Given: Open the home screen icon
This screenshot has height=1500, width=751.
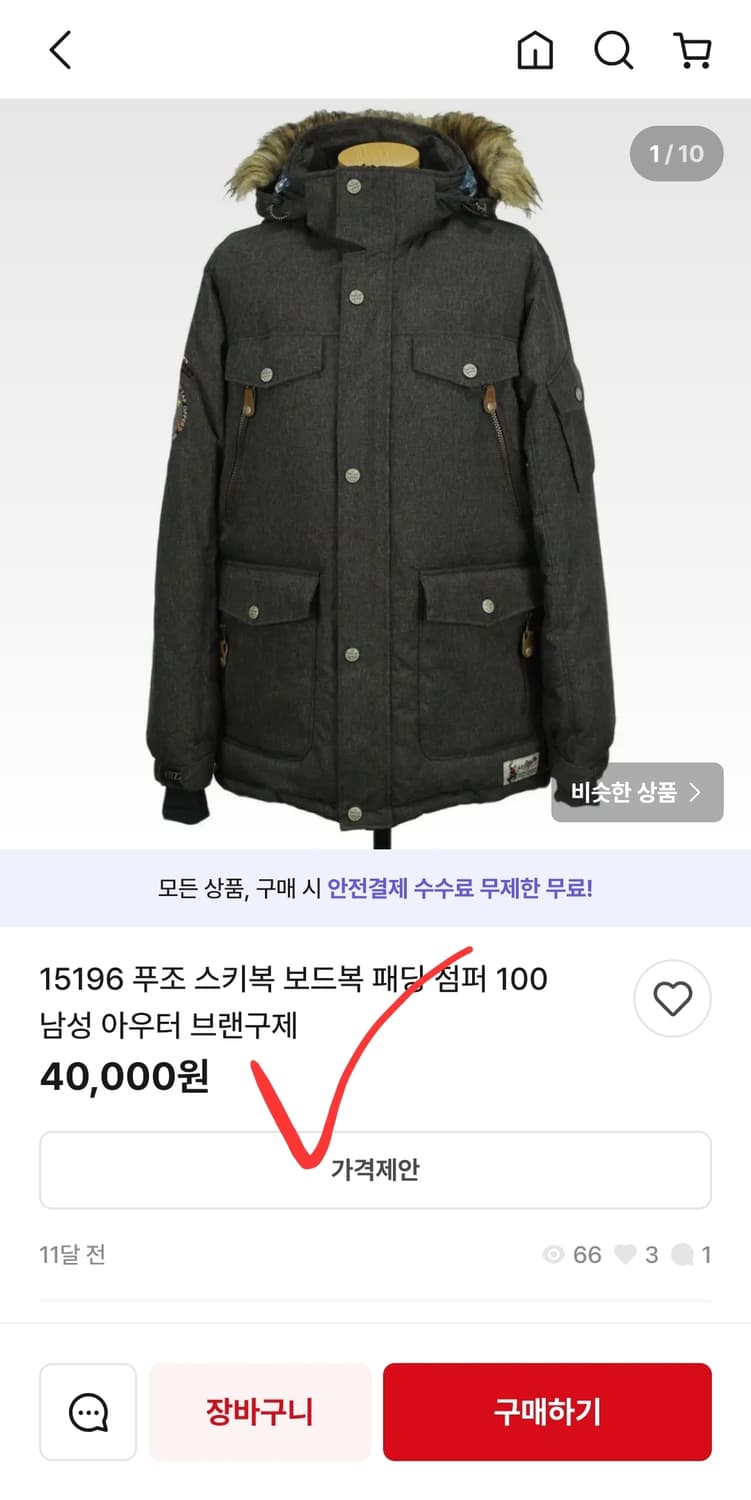Looking at the screenshot, I should [x=535, y=50].
